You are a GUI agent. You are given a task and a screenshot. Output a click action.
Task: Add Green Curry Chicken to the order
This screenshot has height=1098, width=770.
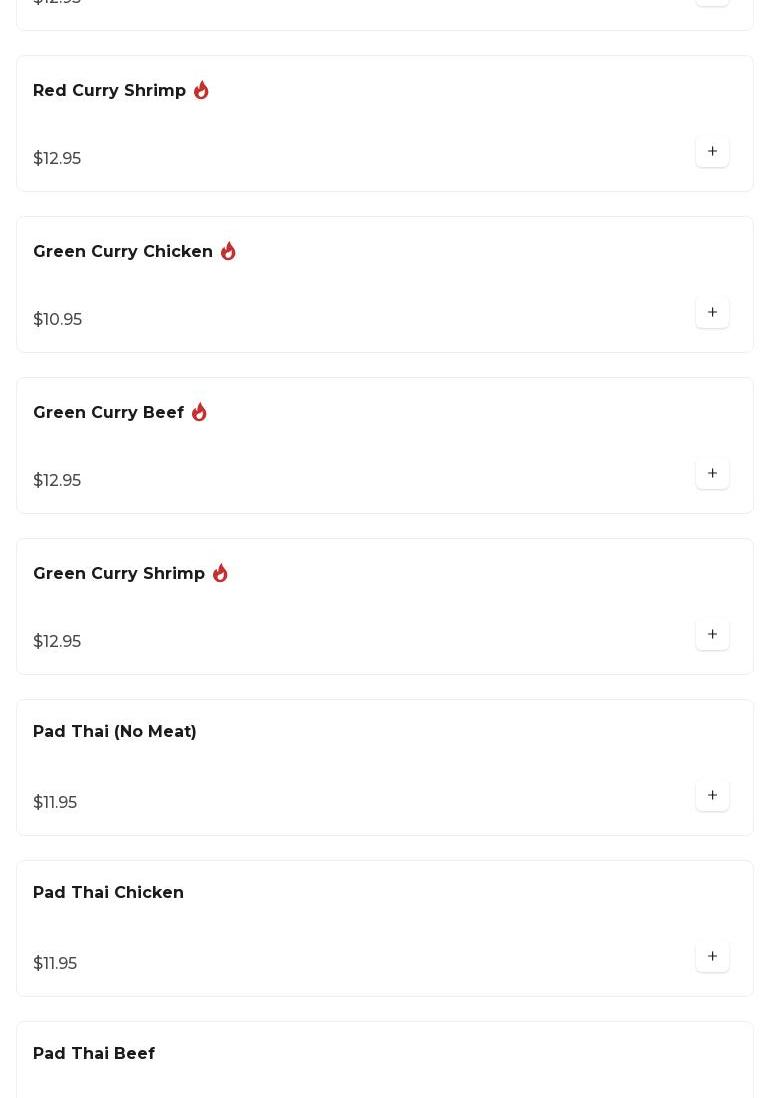pos(712,313)
